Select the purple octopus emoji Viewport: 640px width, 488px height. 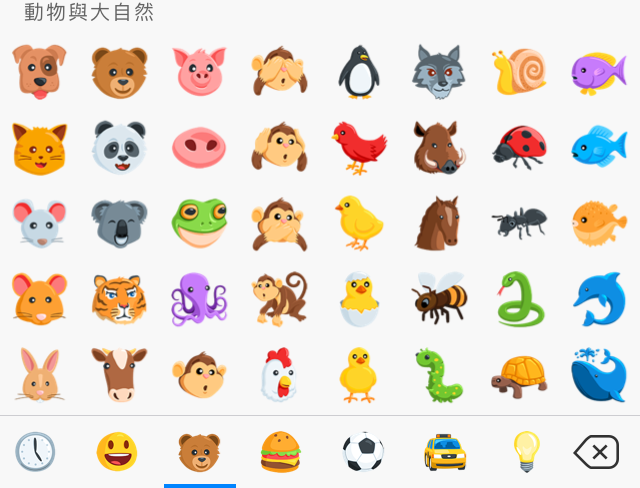point(199,298)
